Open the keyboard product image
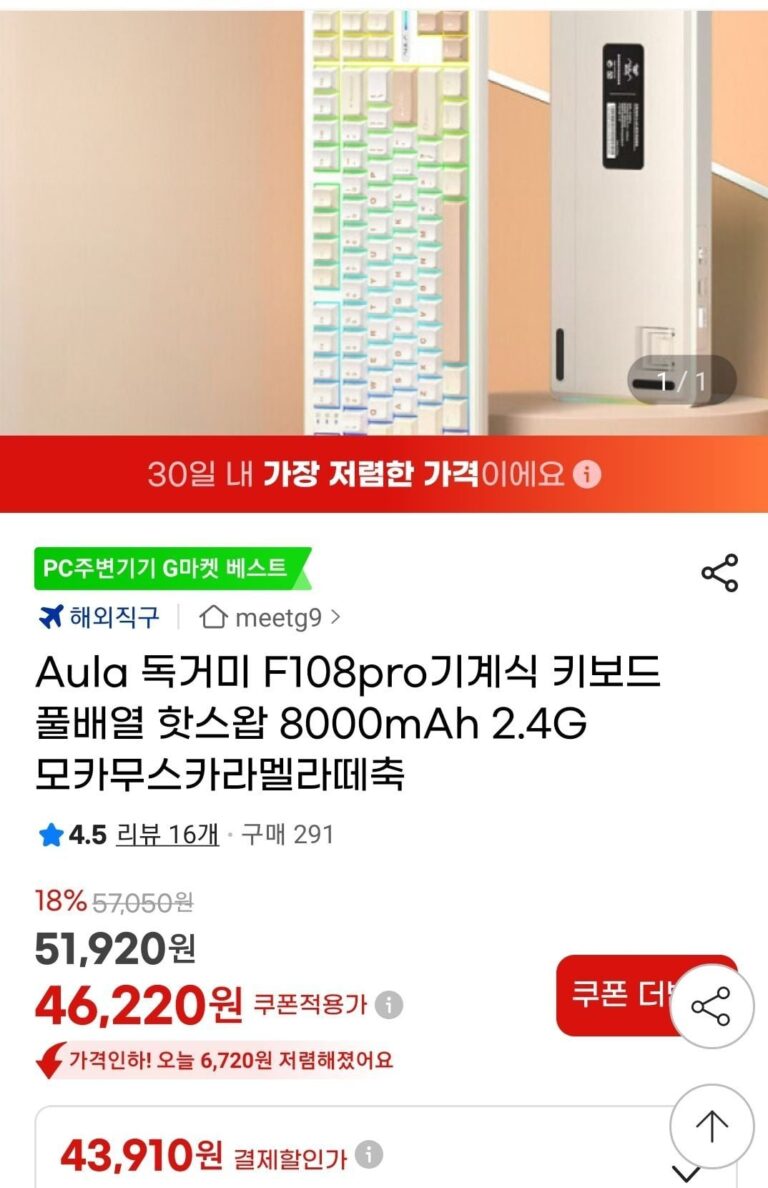768x1188 pixels. (x=384, y=220)
